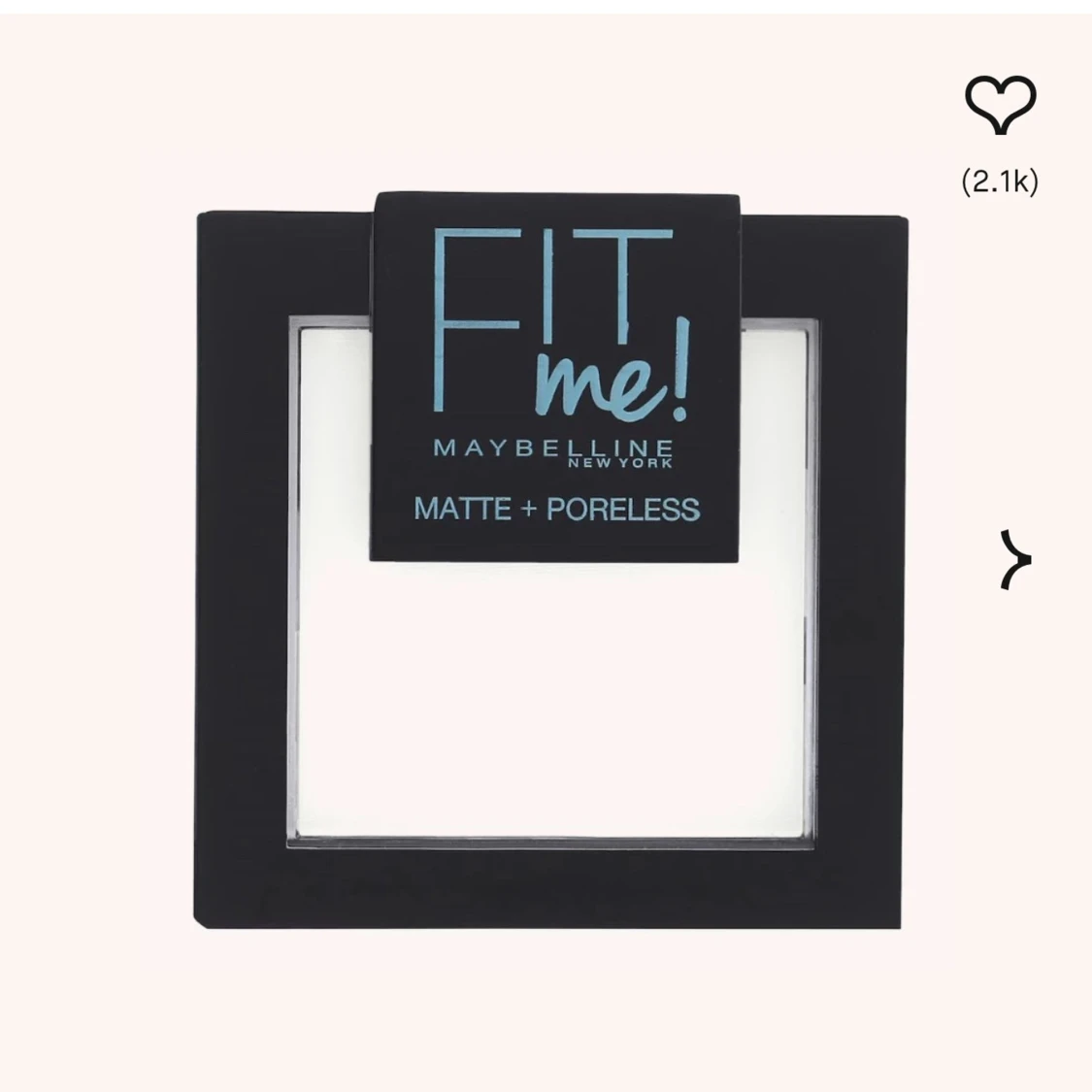Show the next product image with the arrow
Image resolution: width=1092 pixels, height=1092 pixels.
[1016, 560]
